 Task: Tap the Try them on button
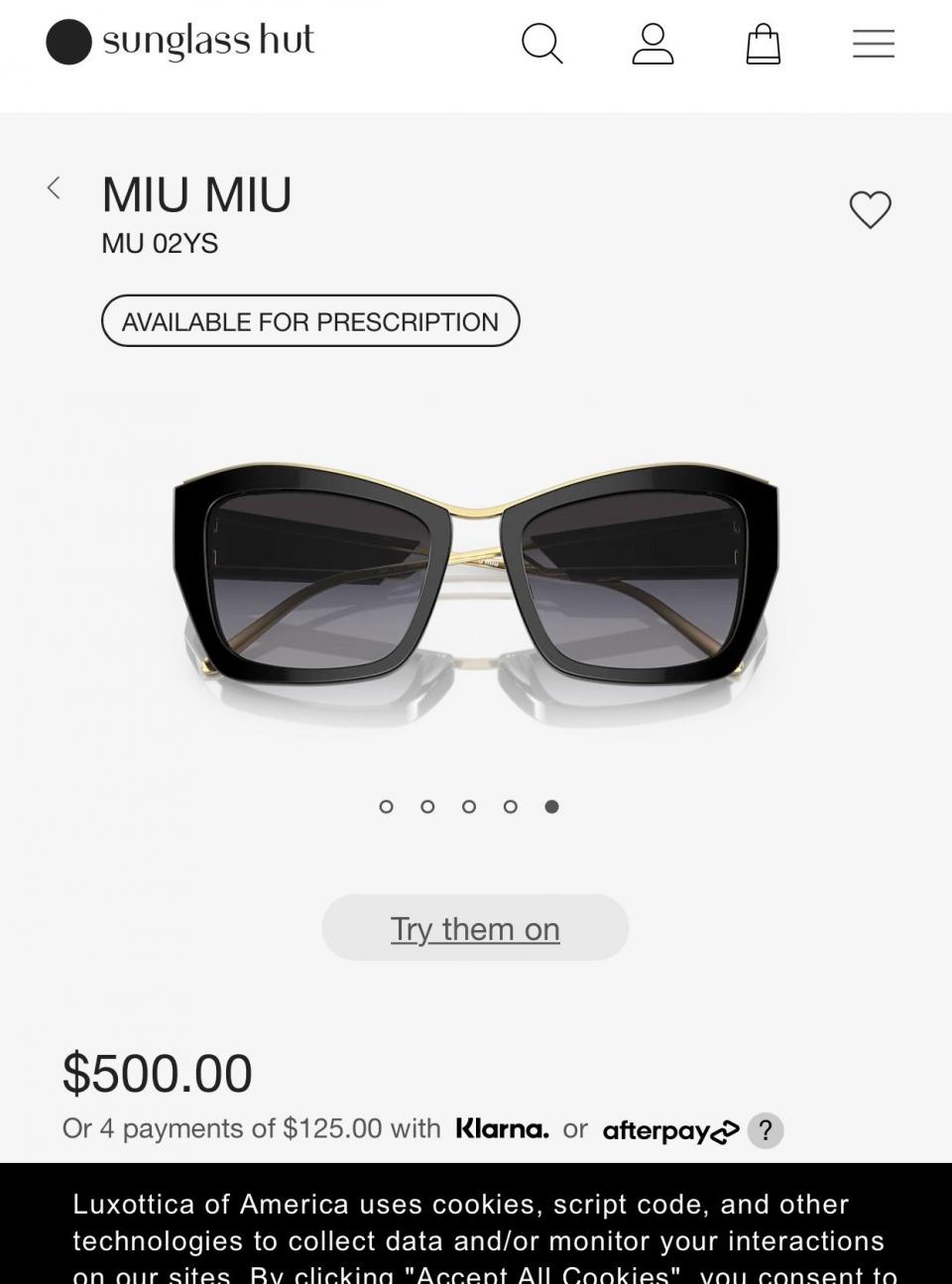pyautogui.click(x=475, y=928)
